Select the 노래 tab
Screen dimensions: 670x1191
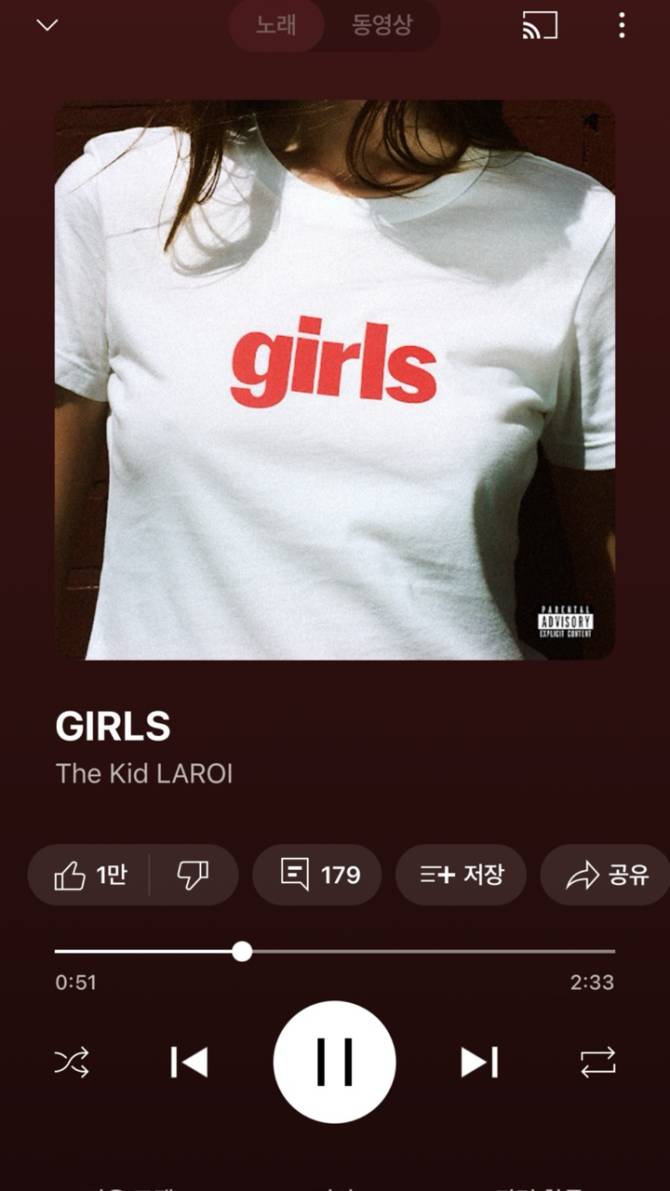(x=277, y=26)
